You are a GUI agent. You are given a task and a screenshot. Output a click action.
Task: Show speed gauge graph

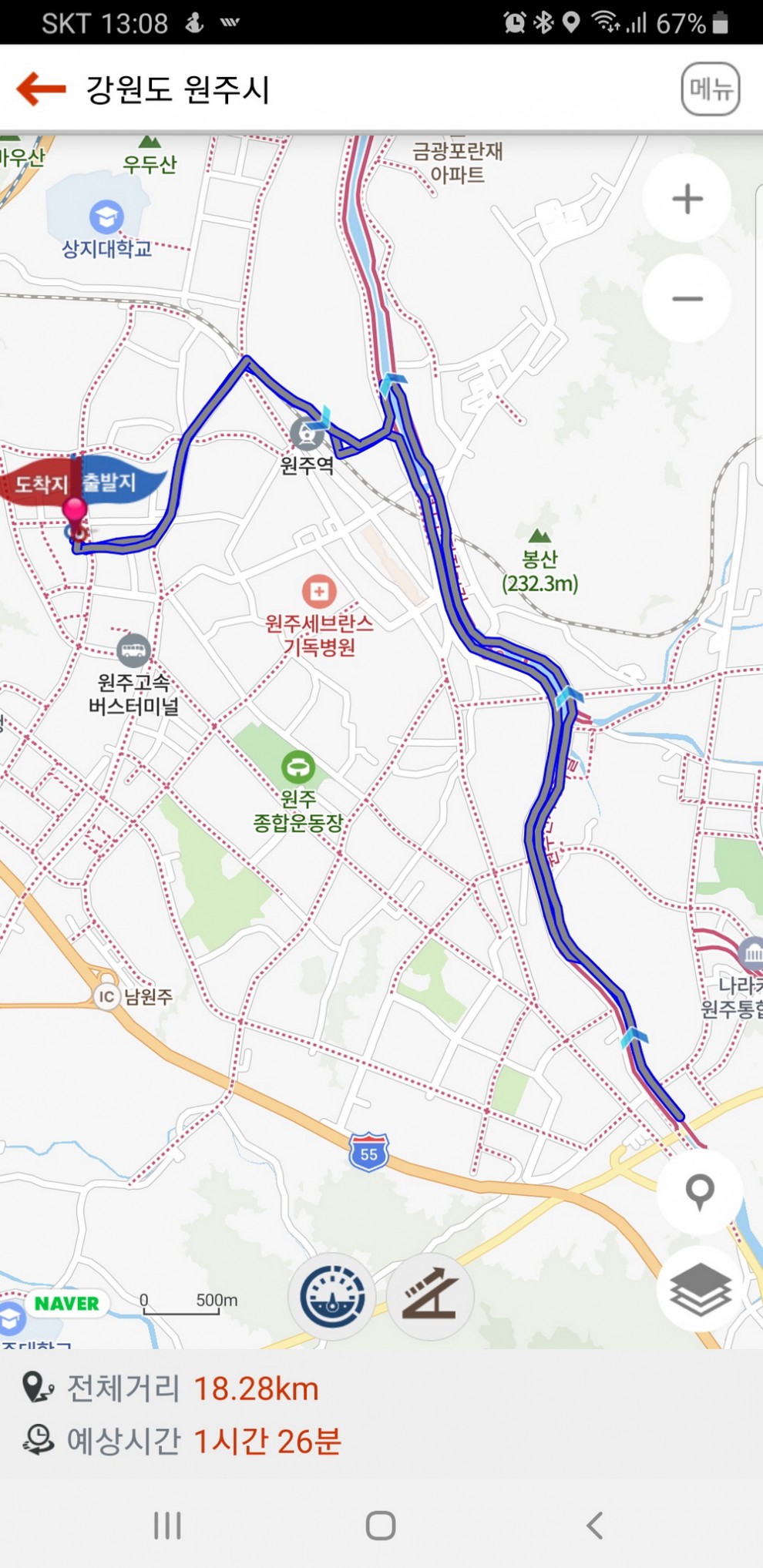pyautogui.click(x=332, y=1297)
